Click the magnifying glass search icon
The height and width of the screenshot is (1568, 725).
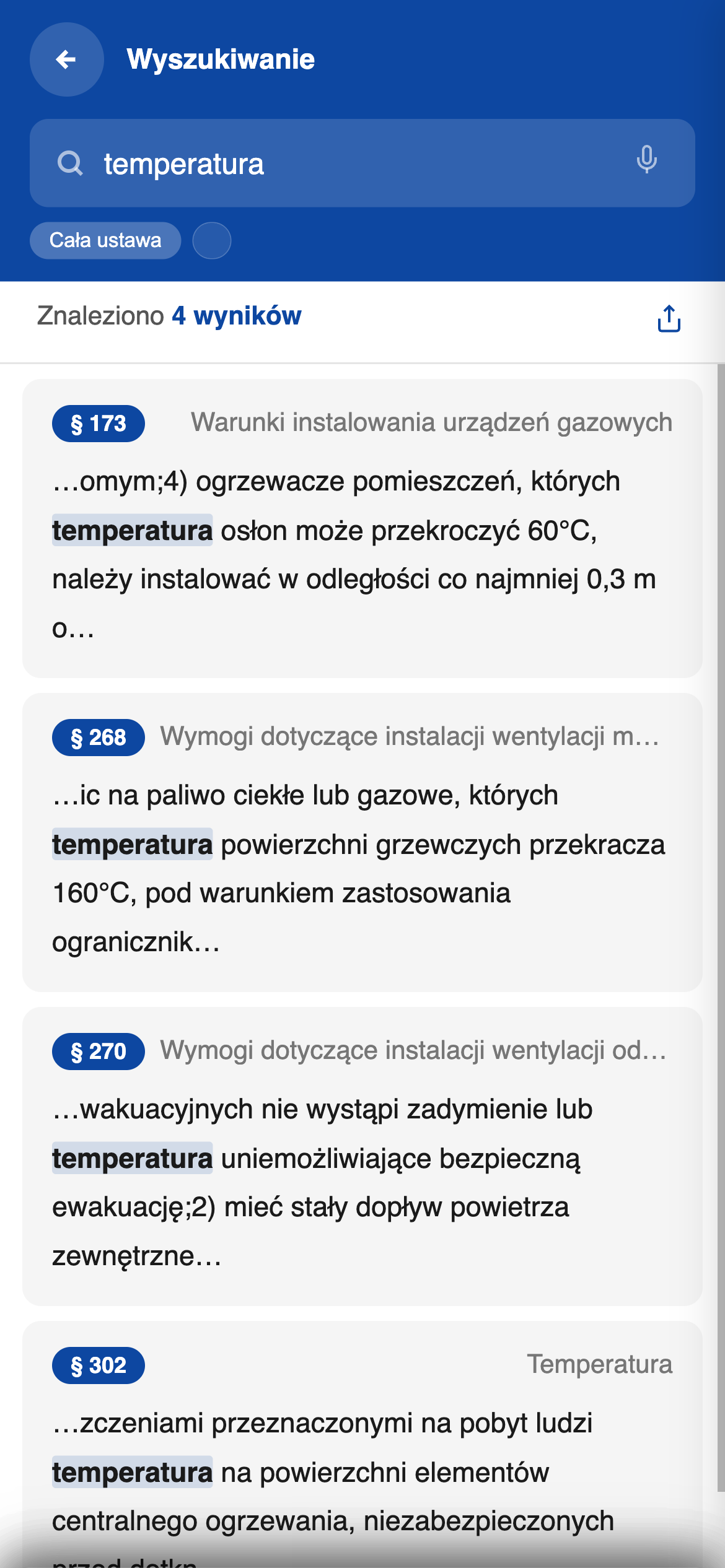coord(72,163)
